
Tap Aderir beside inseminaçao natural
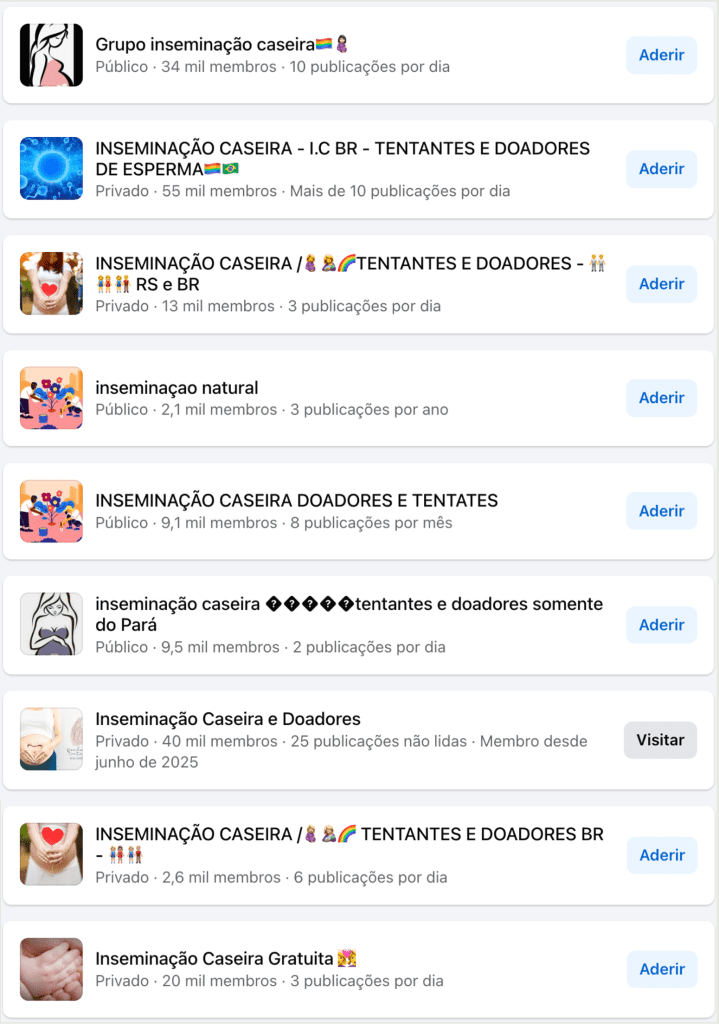[661, 398]
